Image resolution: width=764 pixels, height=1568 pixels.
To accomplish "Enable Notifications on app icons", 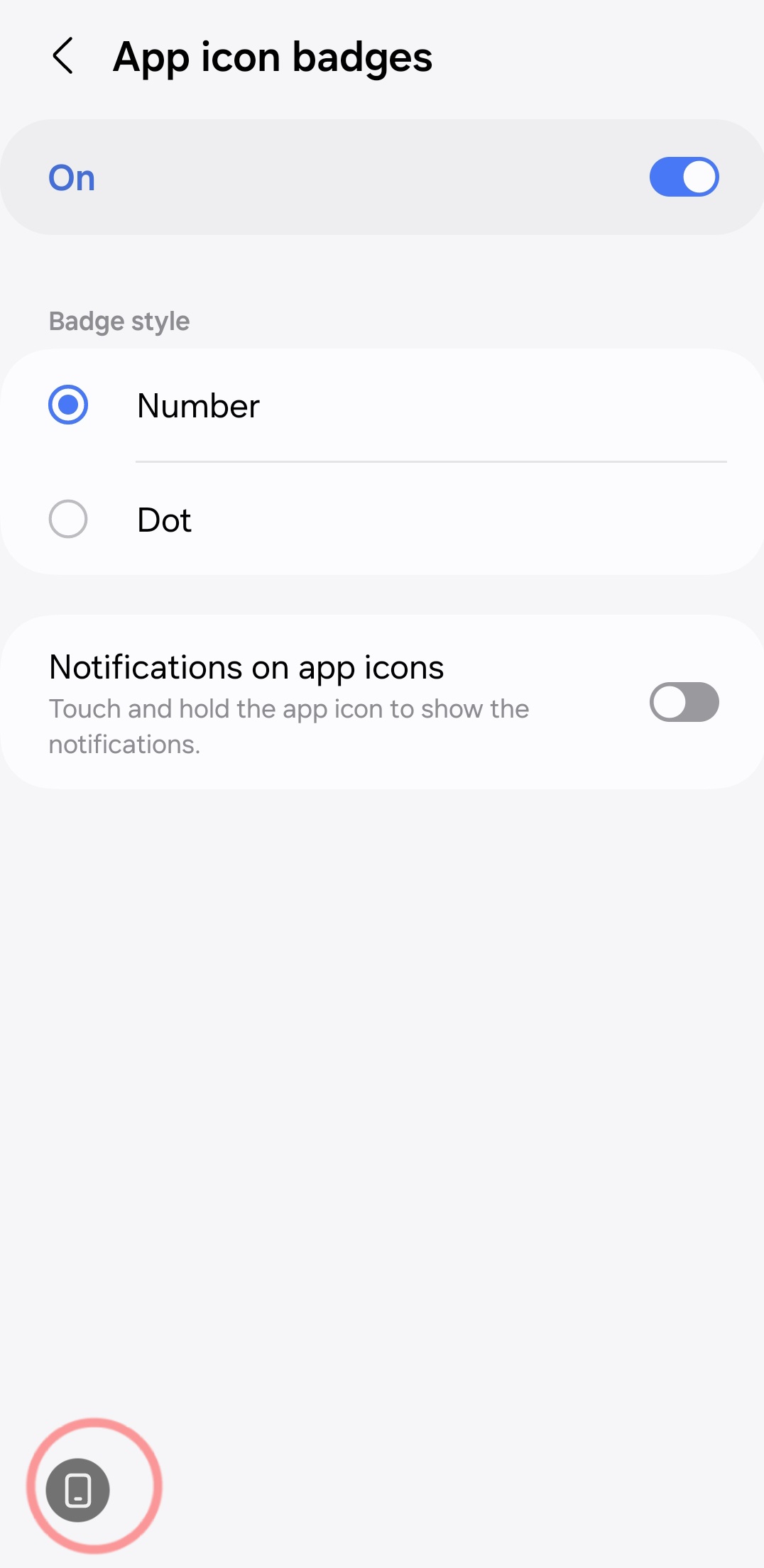I will 683,702.
